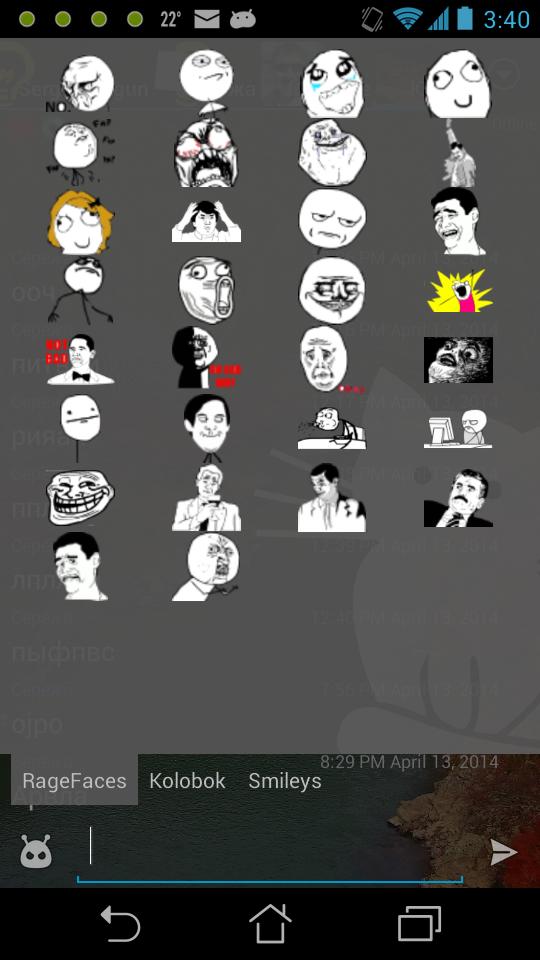
Task: Pick the orange-haired Derpina face
Action: pos(81,222)
